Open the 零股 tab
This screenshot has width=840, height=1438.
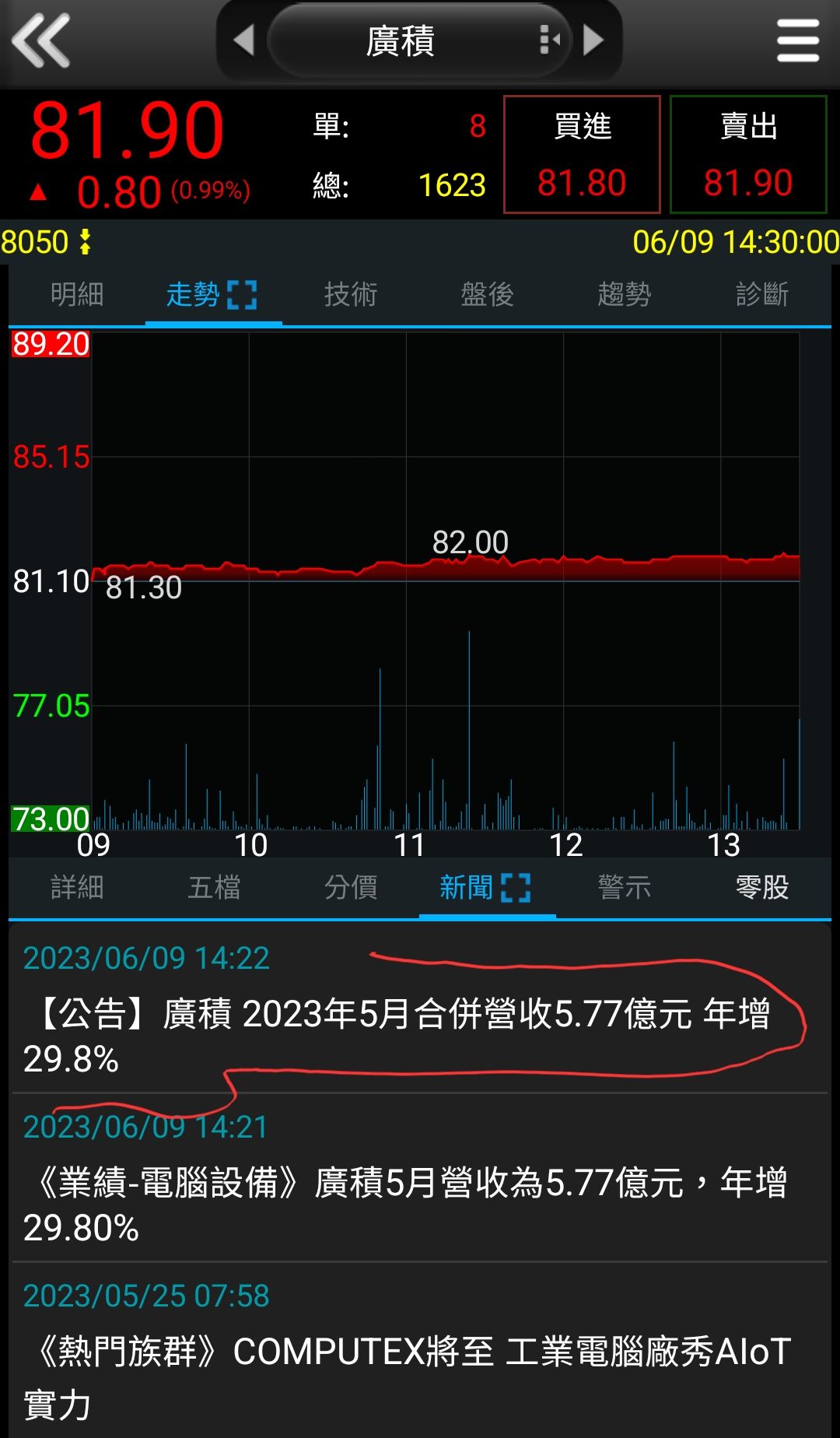click(x=761, y=887)
